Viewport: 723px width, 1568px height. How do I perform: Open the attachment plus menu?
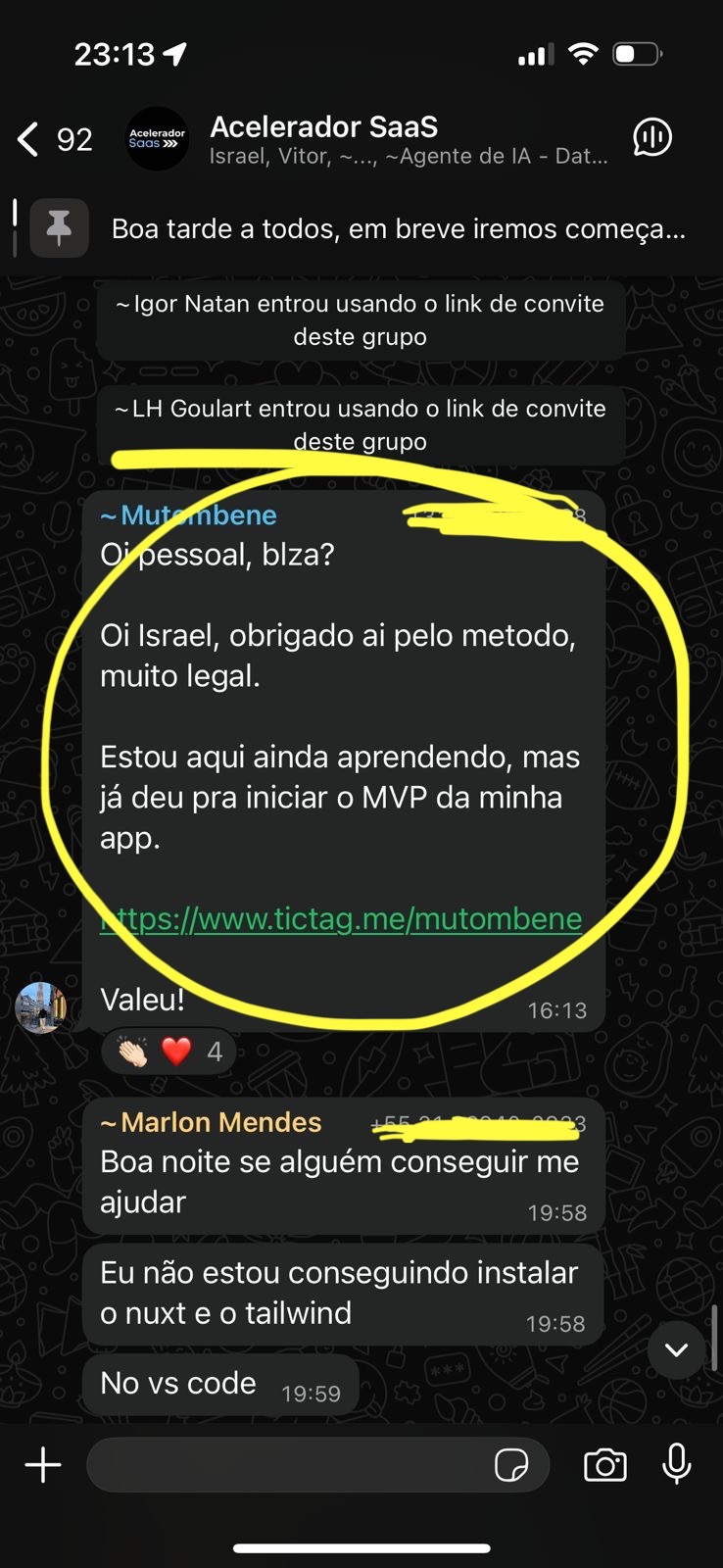click(x=43, y=1465)
